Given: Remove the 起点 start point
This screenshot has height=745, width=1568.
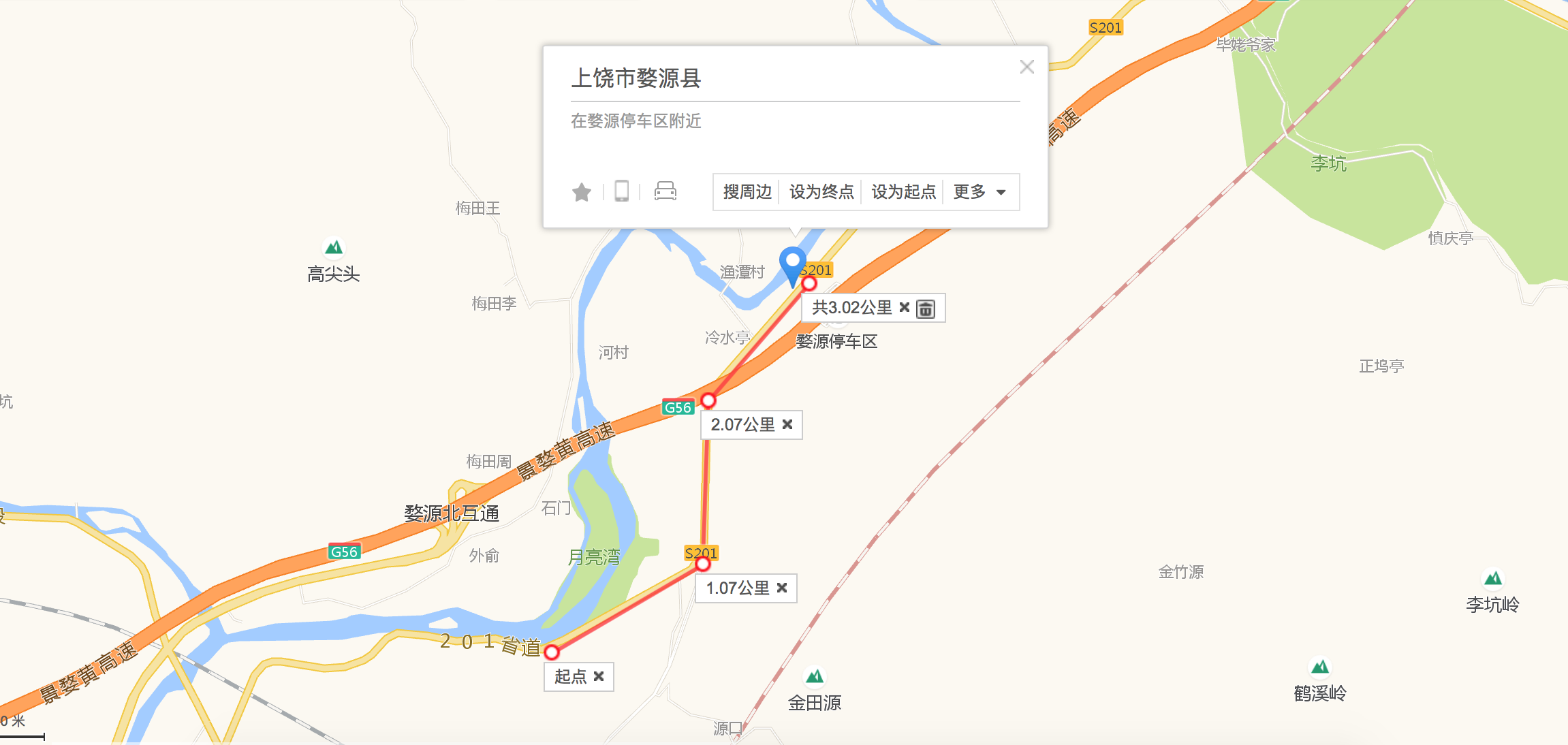Looking at the screenshot, I should (x=599, y=676).
